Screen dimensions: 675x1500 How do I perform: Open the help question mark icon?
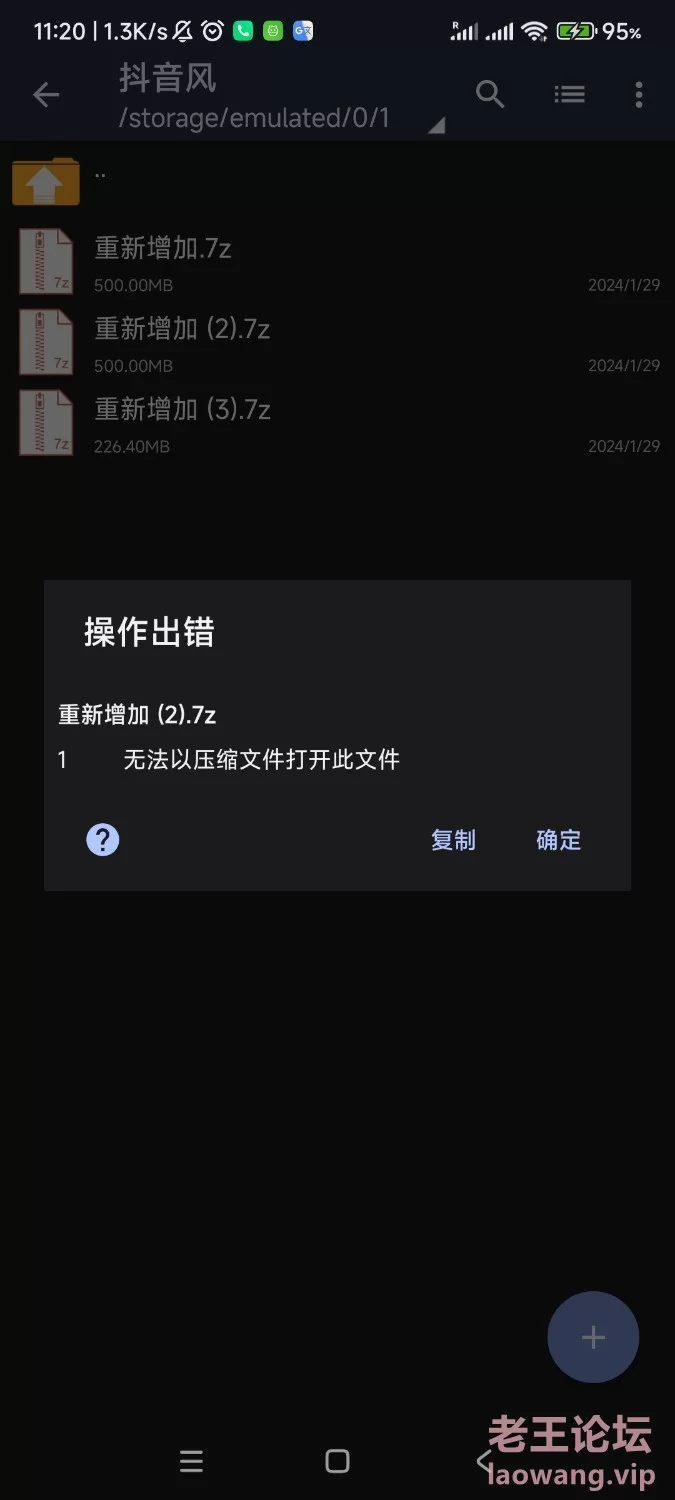(103, 840)
